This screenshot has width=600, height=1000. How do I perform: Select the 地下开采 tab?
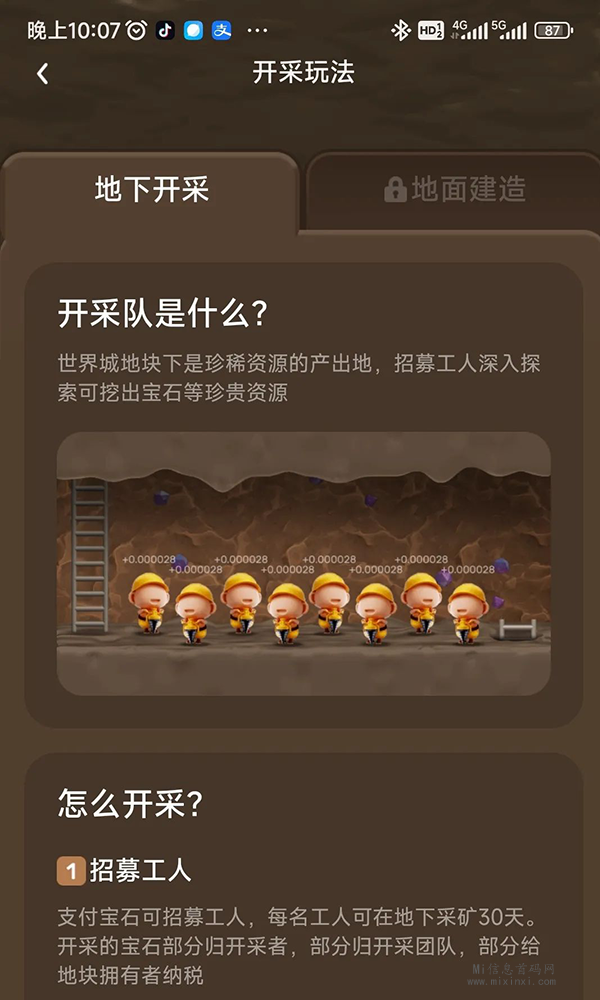click(152, 190)
